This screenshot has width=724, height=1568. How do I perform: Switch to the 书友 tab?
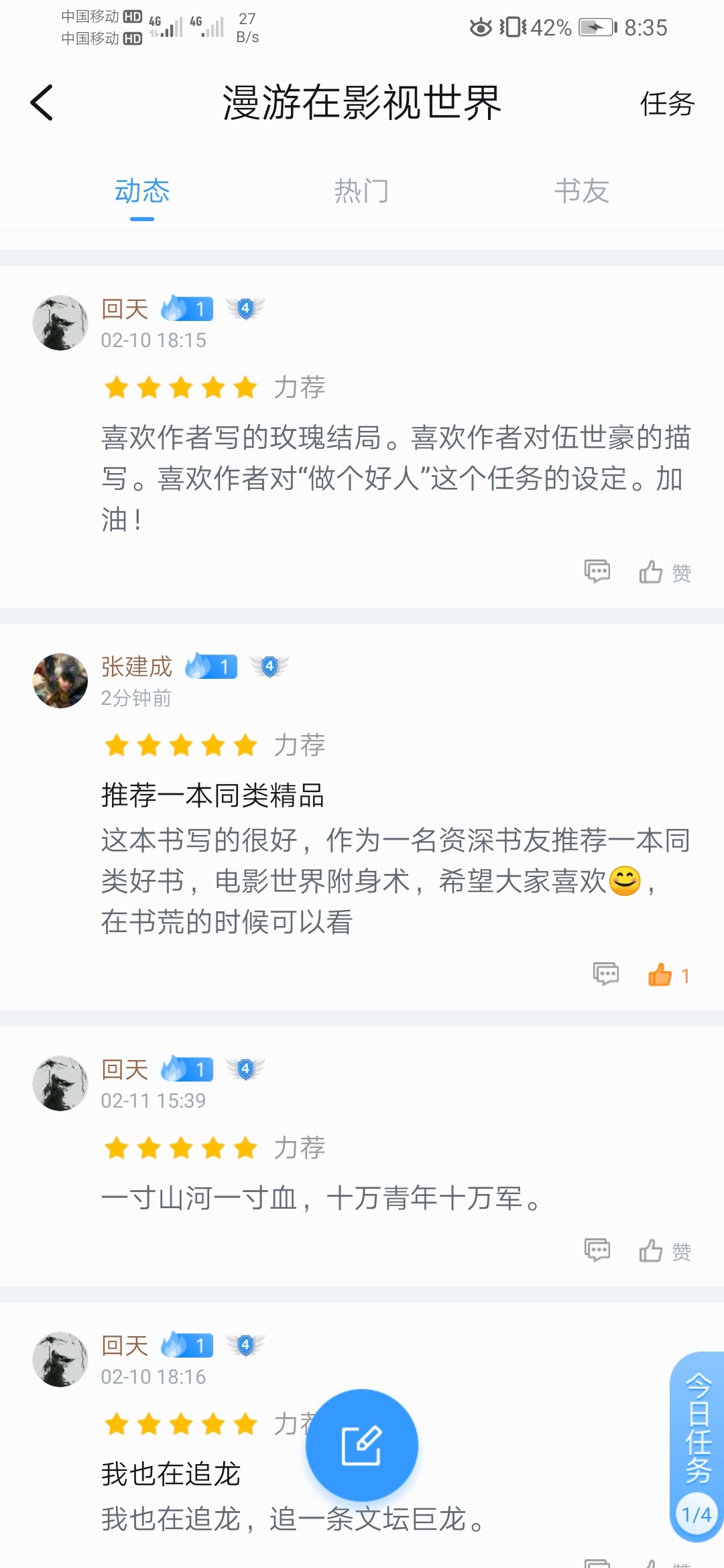[581, 192]
